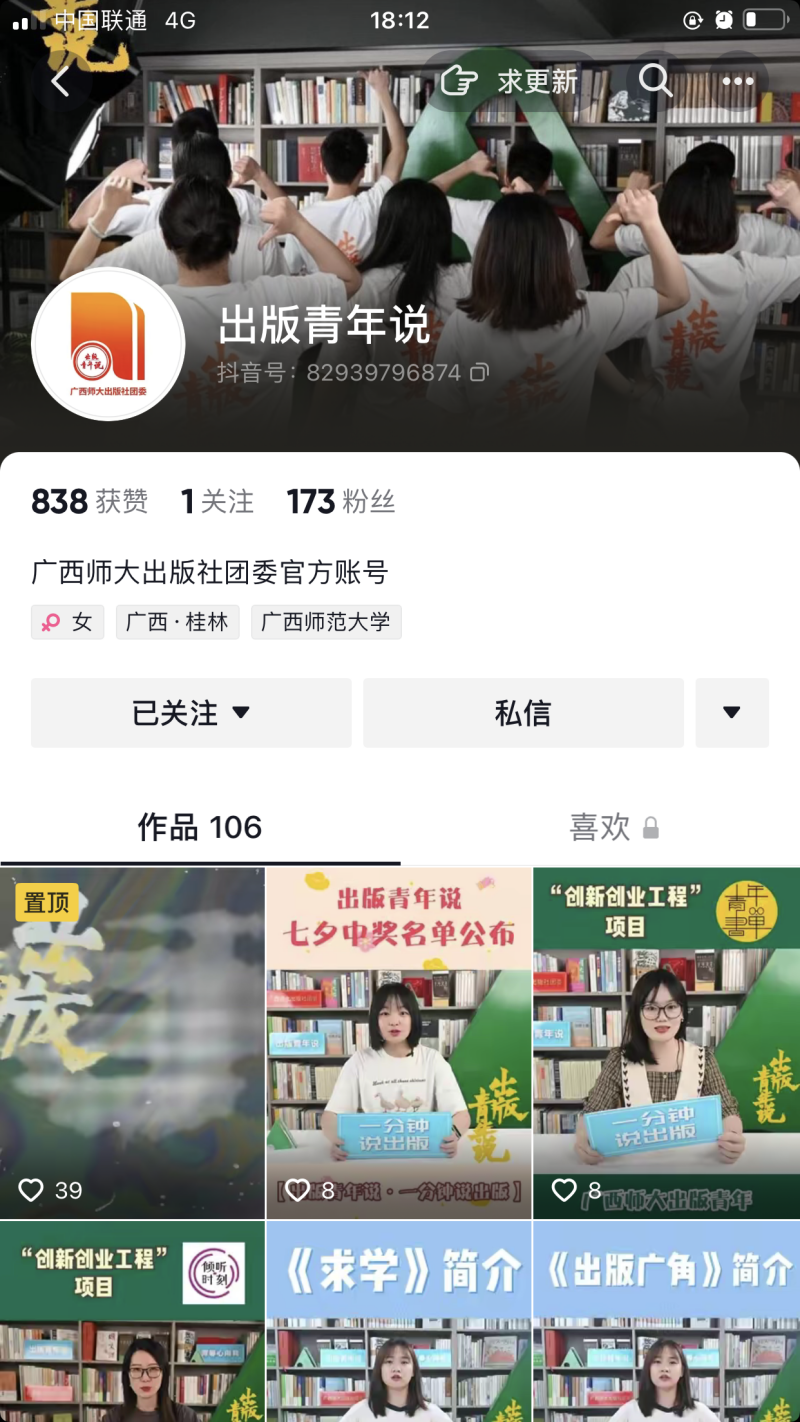800x1422 pixels.
Task: Open search with the magnifier icon
Action: 655,81
